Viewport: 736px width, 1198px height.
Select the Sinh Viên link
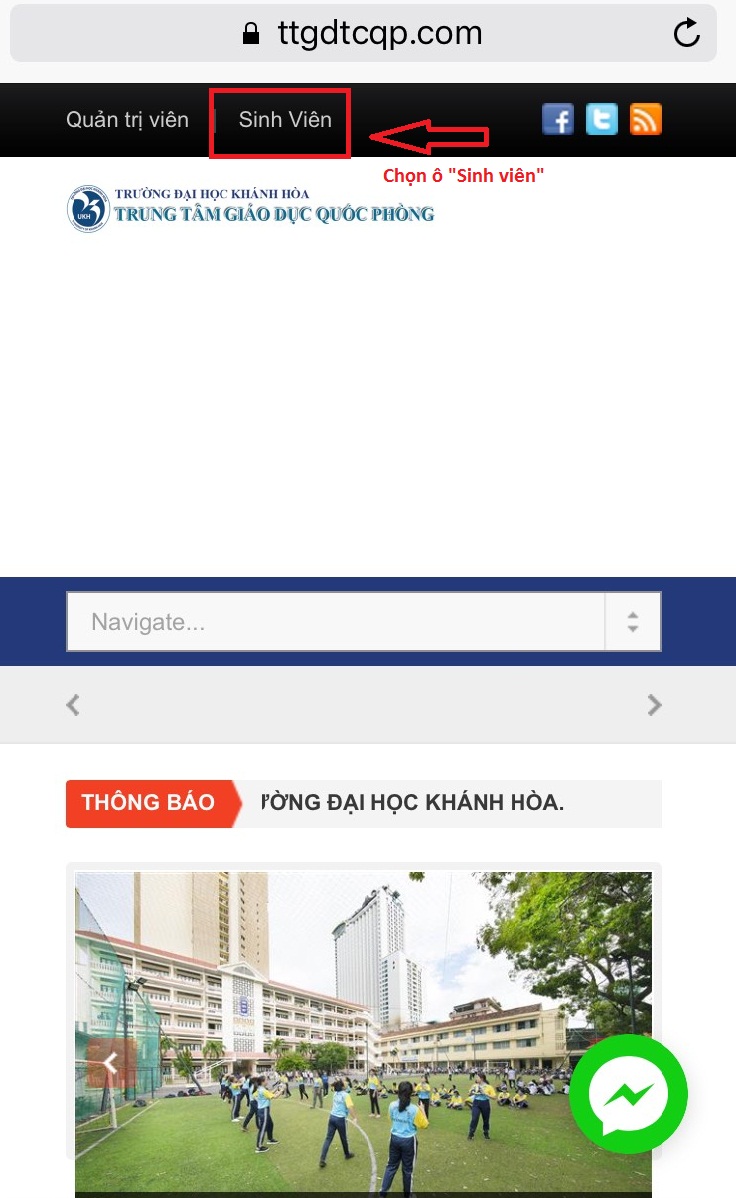(285, 120)
